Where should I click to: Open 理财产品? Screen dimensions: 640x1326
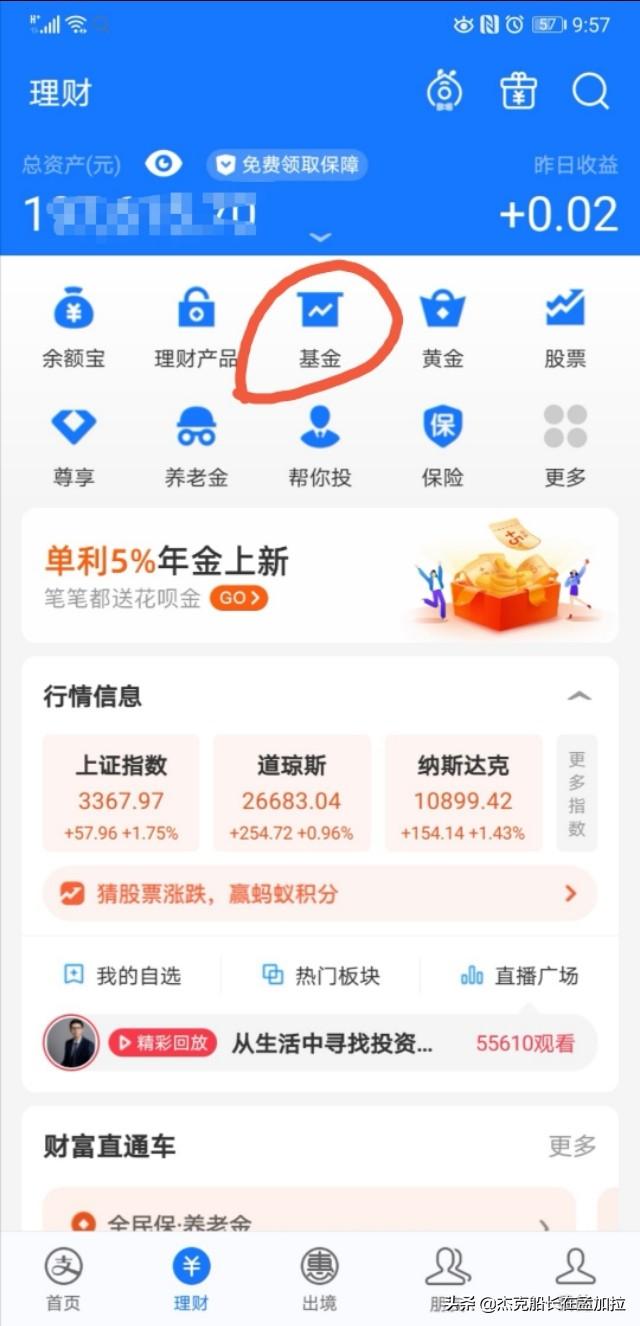tap(196, 330)
